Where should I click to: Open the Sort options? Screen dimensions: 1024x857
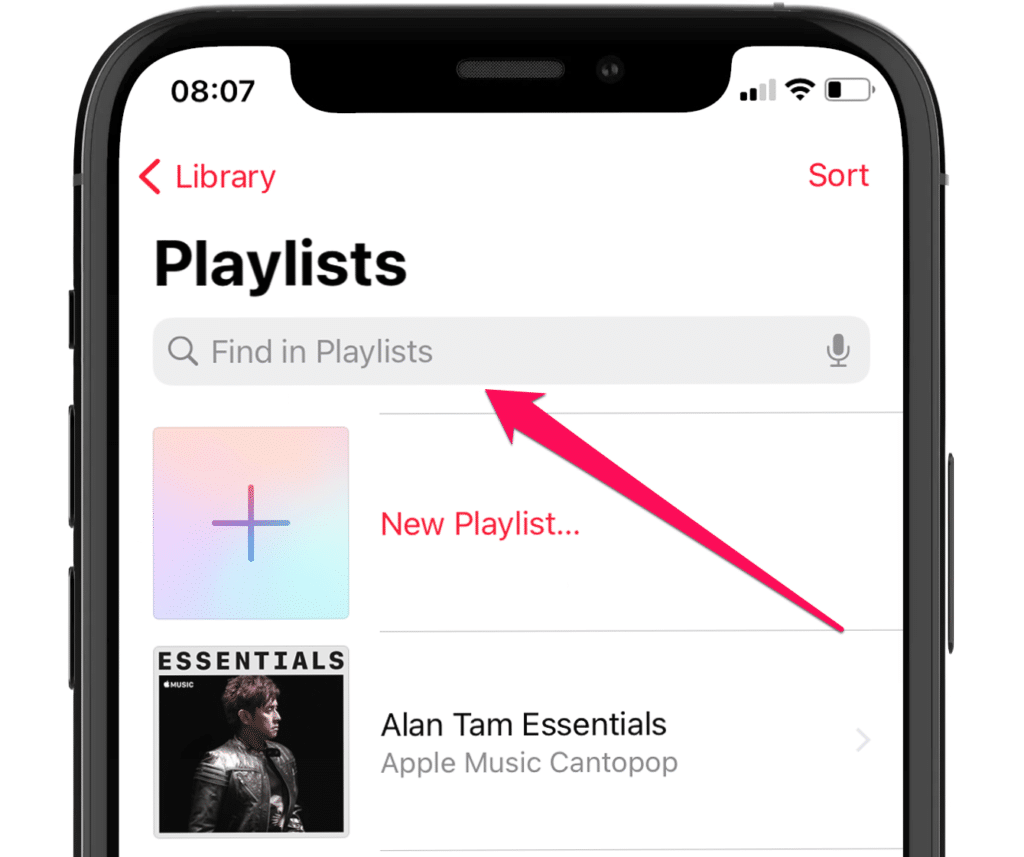pos(838,175)
